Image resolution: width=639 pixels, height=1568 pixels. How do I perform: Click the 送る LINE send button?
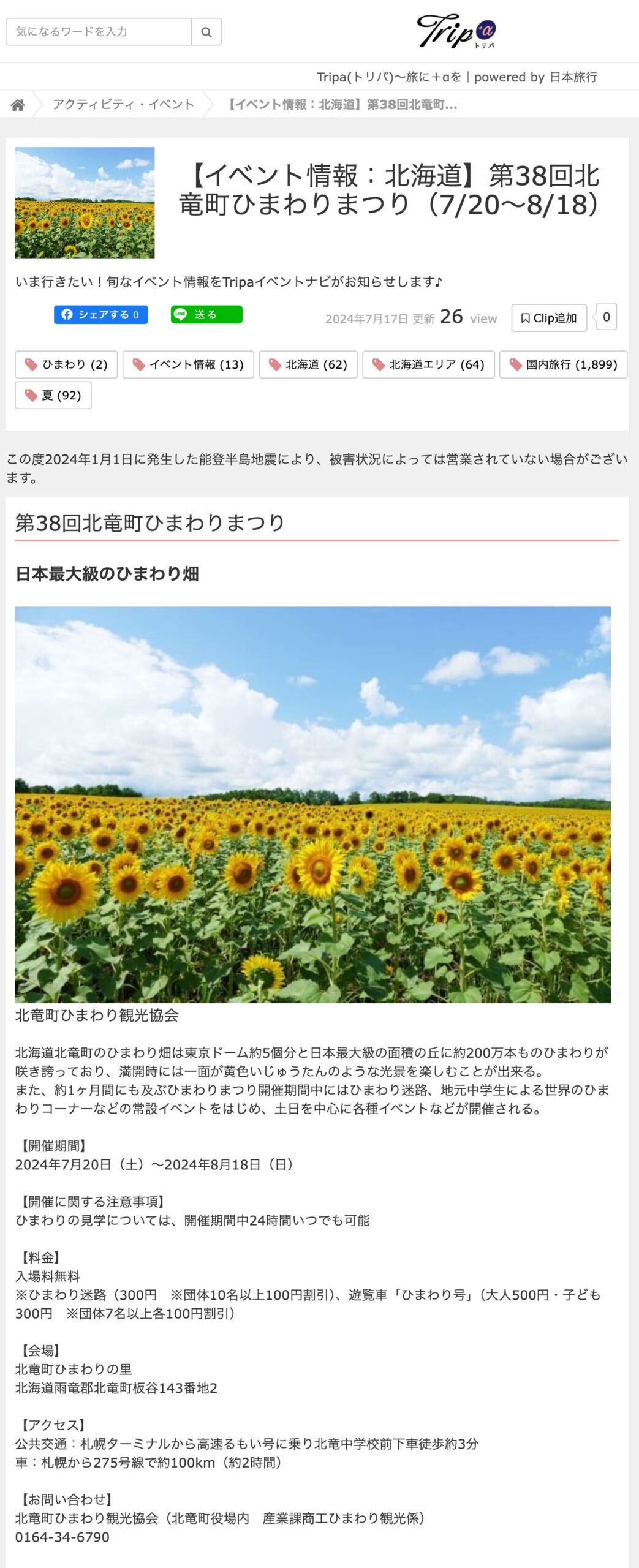(x=207, y=315)
